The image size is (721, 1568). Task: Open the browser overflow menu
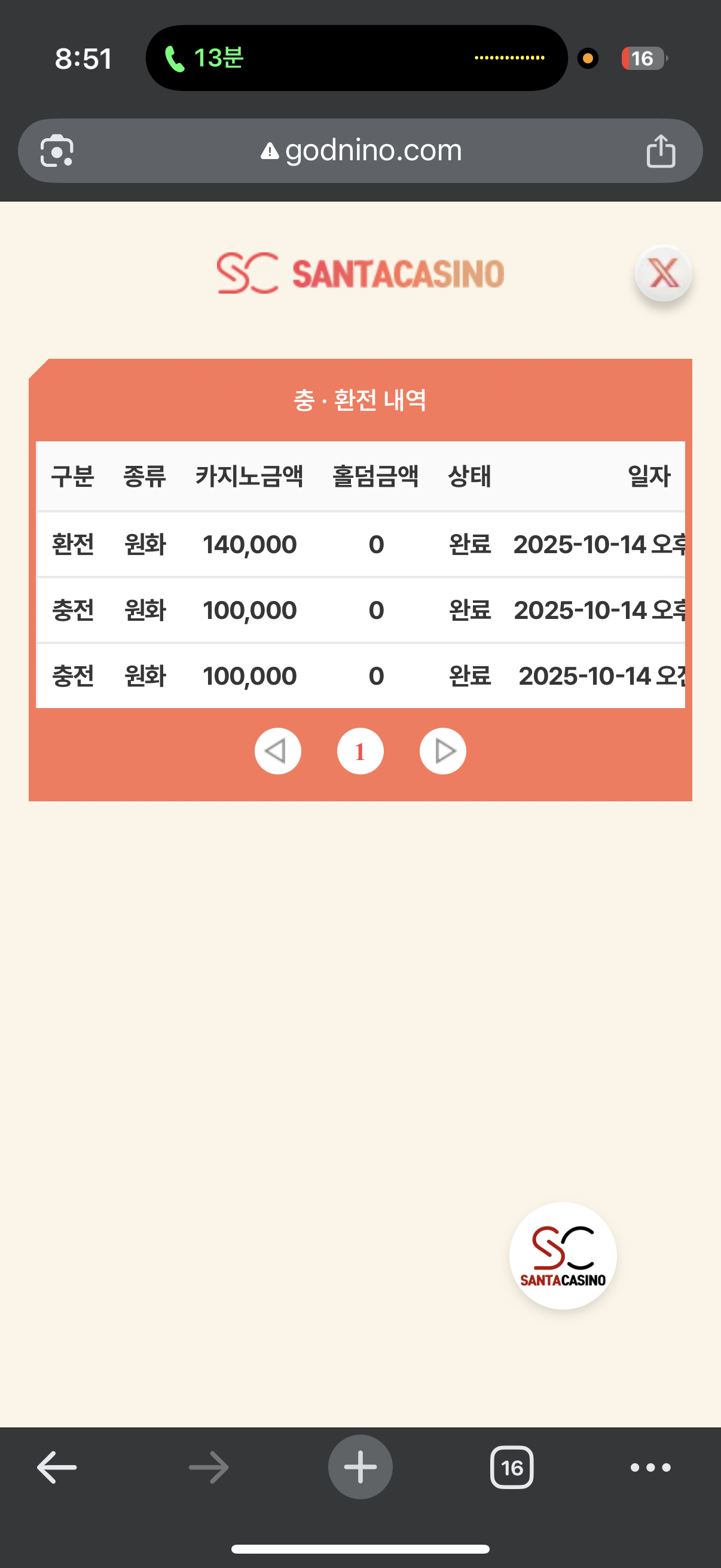[x=650, y=1467]
